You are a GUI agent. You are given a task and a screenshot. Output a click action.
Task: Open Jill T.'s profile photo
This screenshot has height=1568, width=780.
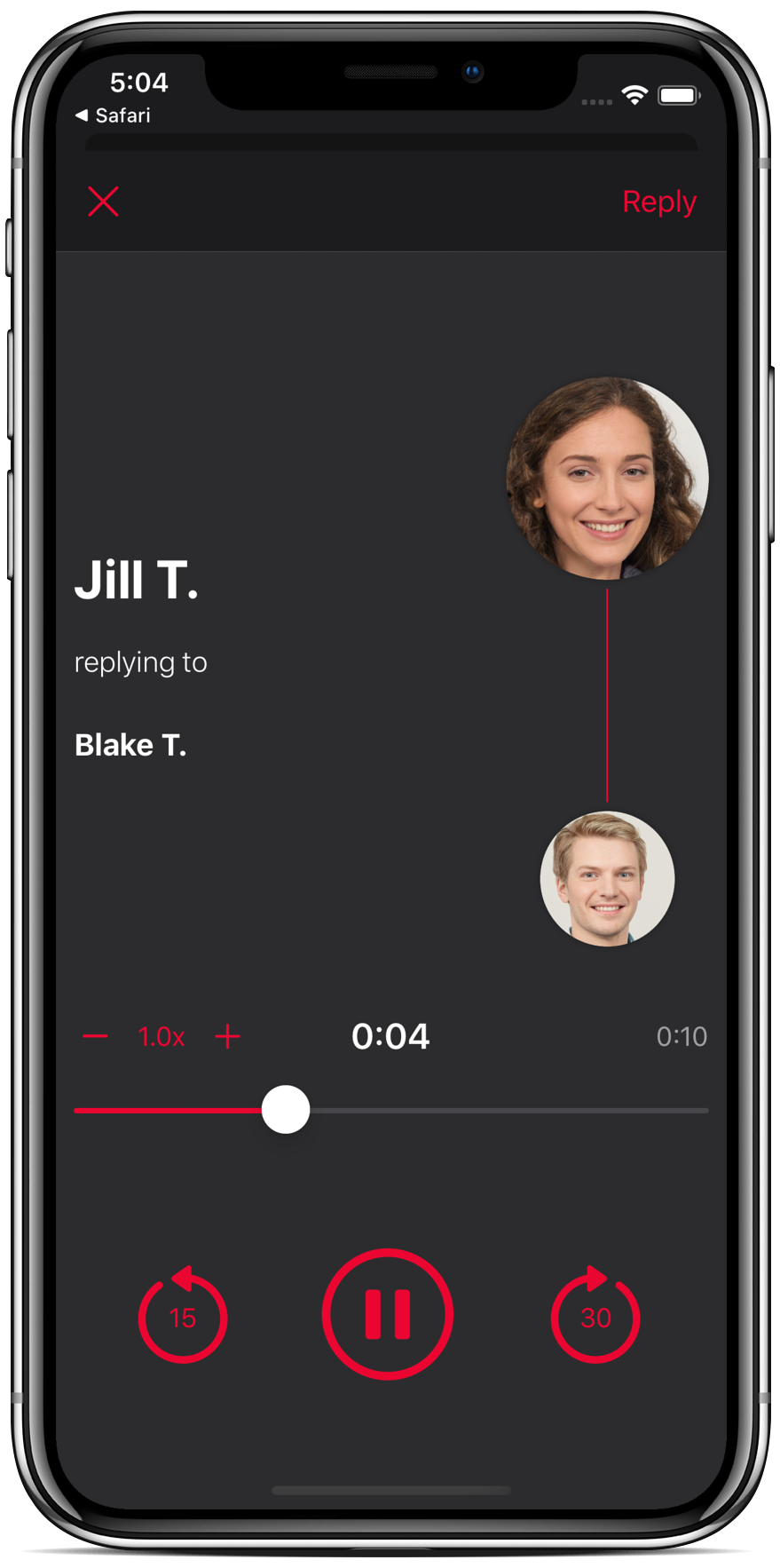(607, 479)
